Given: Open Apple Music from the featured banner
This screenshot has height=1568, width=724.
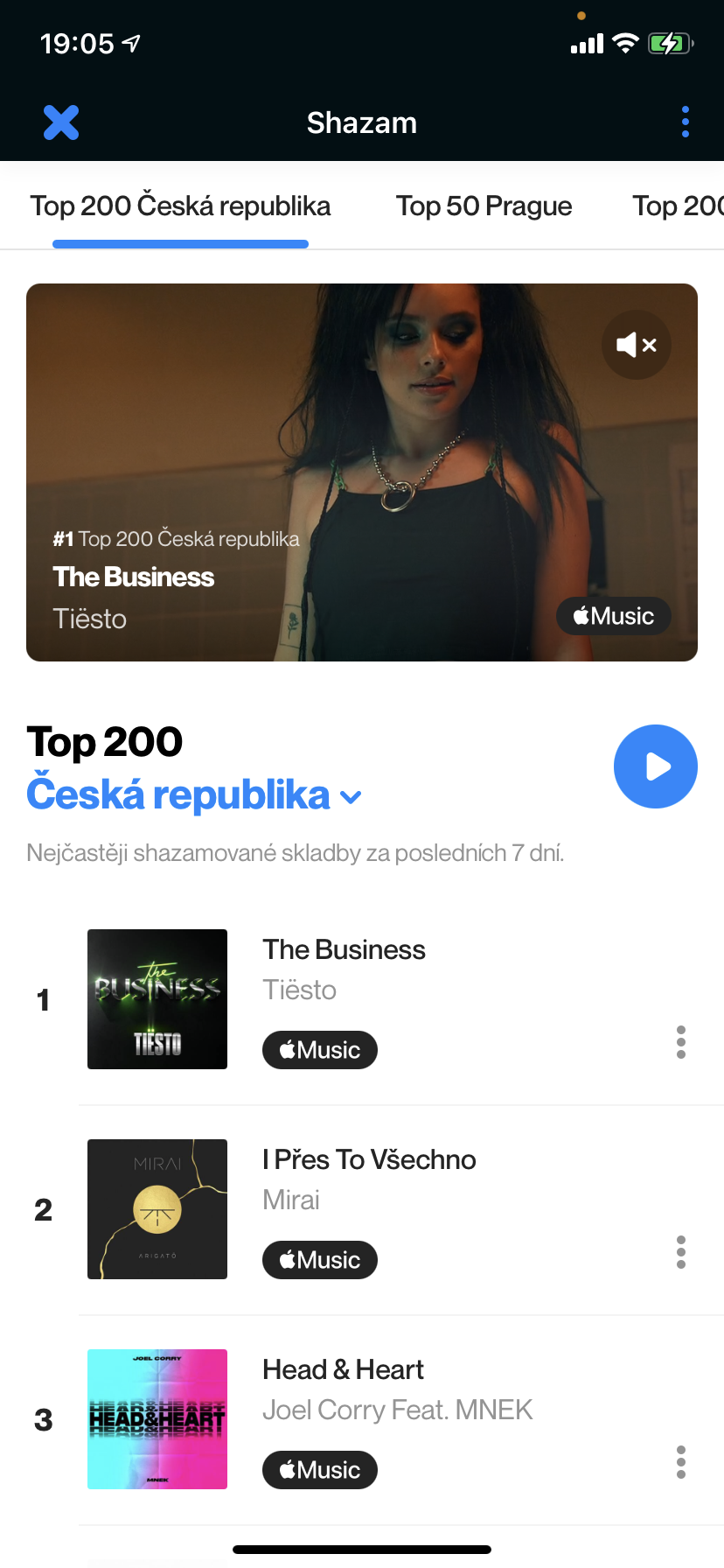Looking at the screenshot, I should click(x=613, y=616).
